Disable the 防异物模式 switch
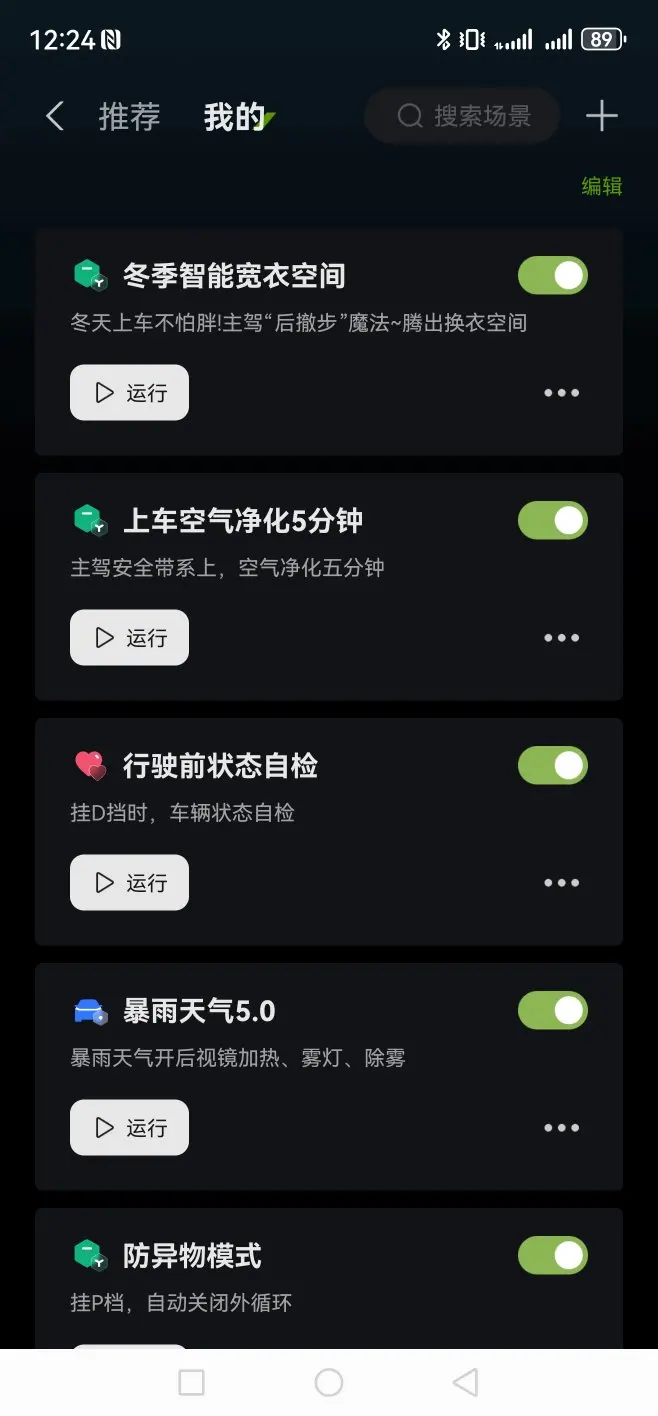 click(x=552, y=1255)
